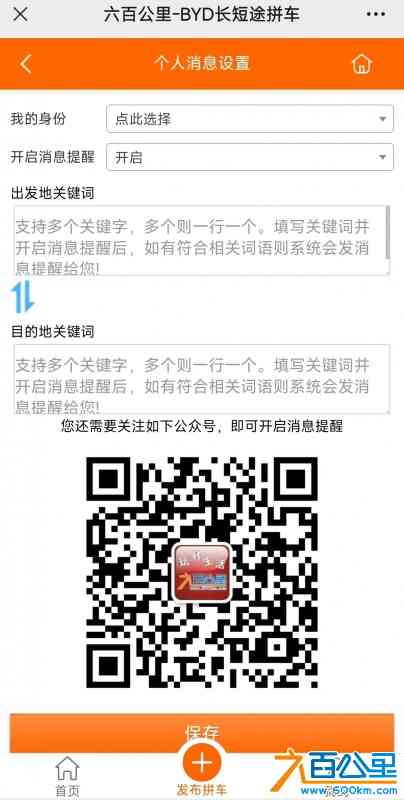Close the web page with the X
Viewport: 404px width, 800px height.
[20, 14]
